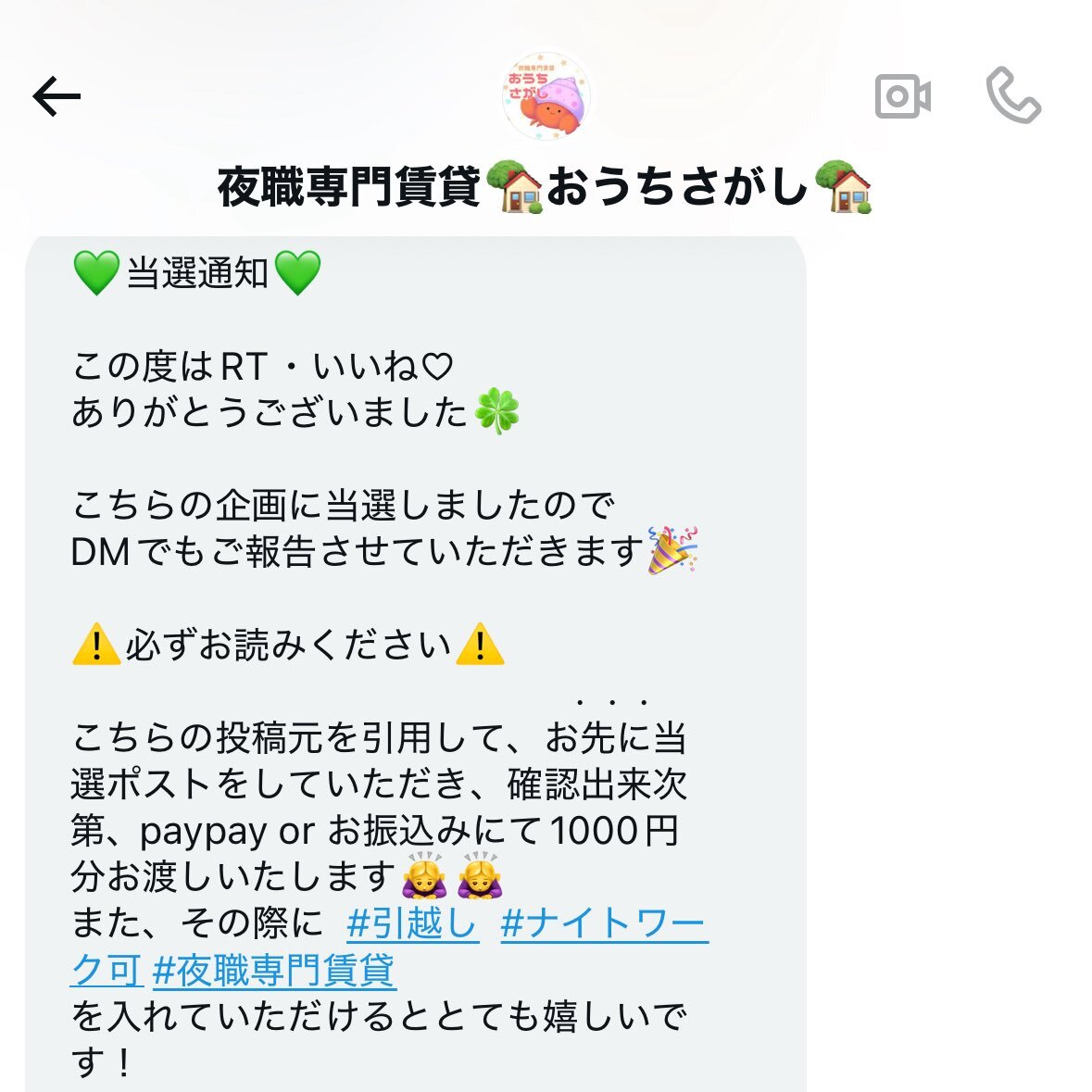Open the #引越し hashtag
Screen dimensions: 1092x1092
[413, 923]
